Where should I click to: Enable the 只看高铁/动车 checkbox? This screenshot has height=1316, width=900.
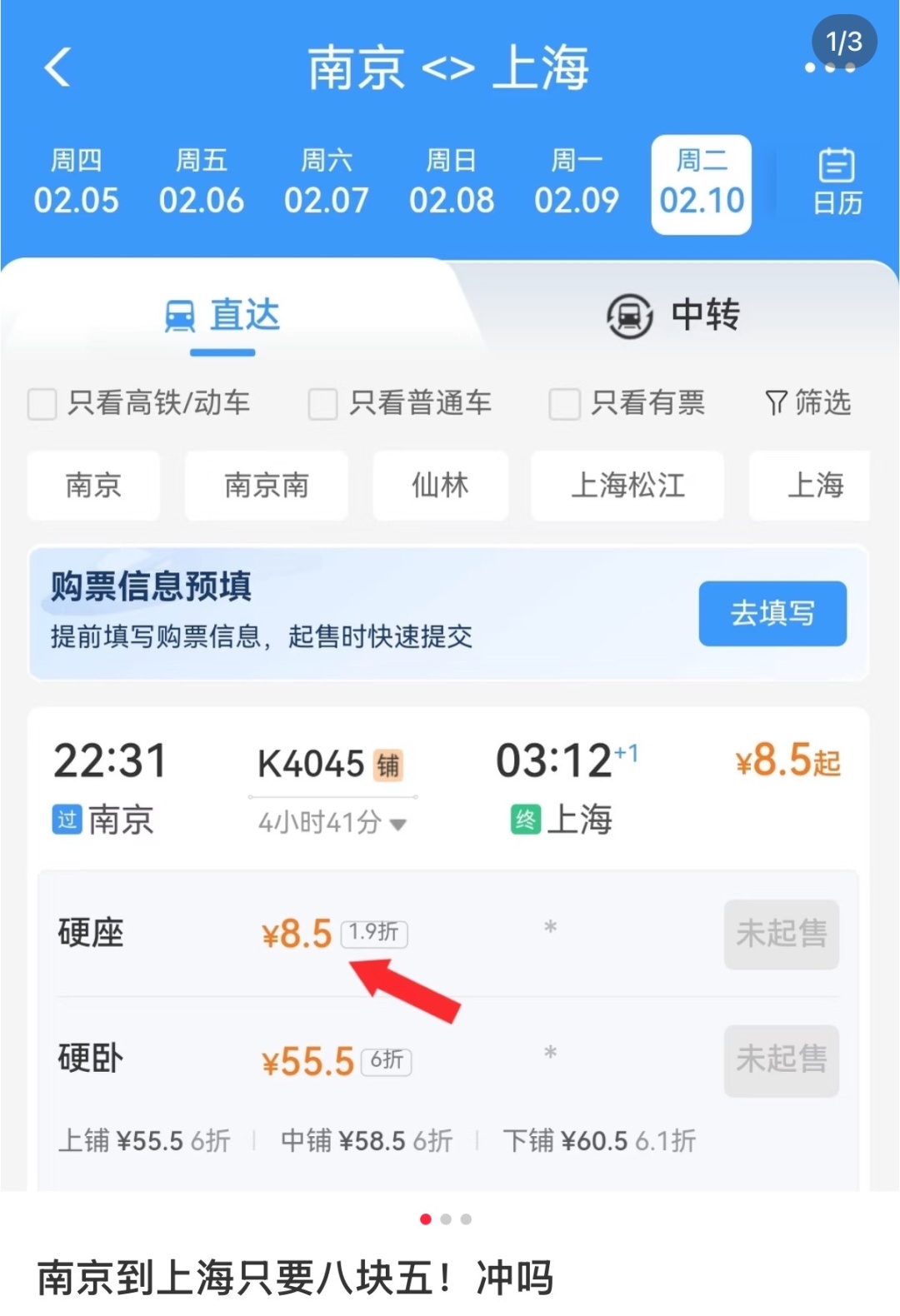(41, 404)
